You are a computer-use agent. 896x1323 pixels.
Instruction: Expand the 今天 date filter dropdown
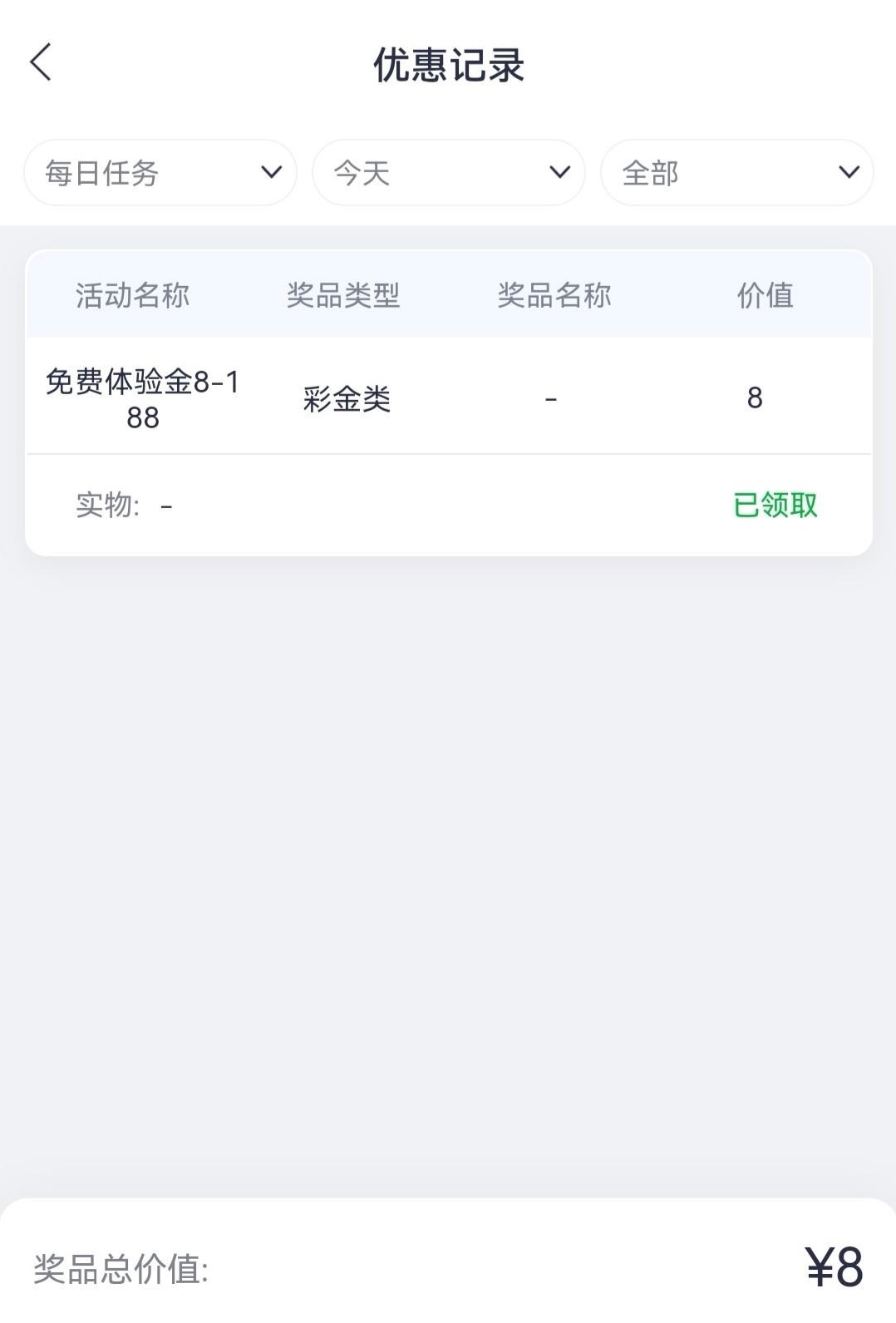pos(449,173)
